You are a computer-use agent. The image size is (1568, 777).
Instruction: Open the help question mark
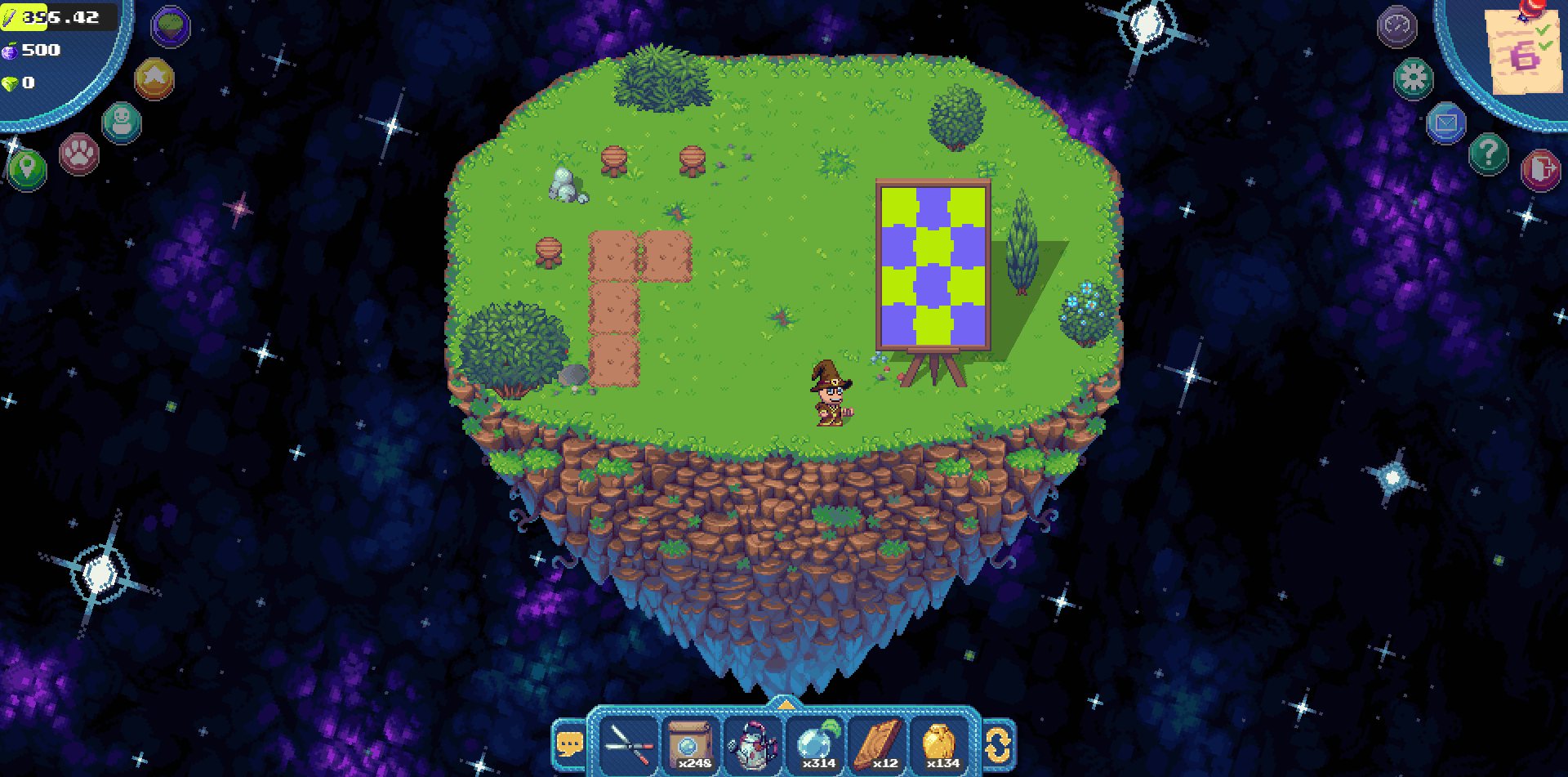[x=1488, y=153]
